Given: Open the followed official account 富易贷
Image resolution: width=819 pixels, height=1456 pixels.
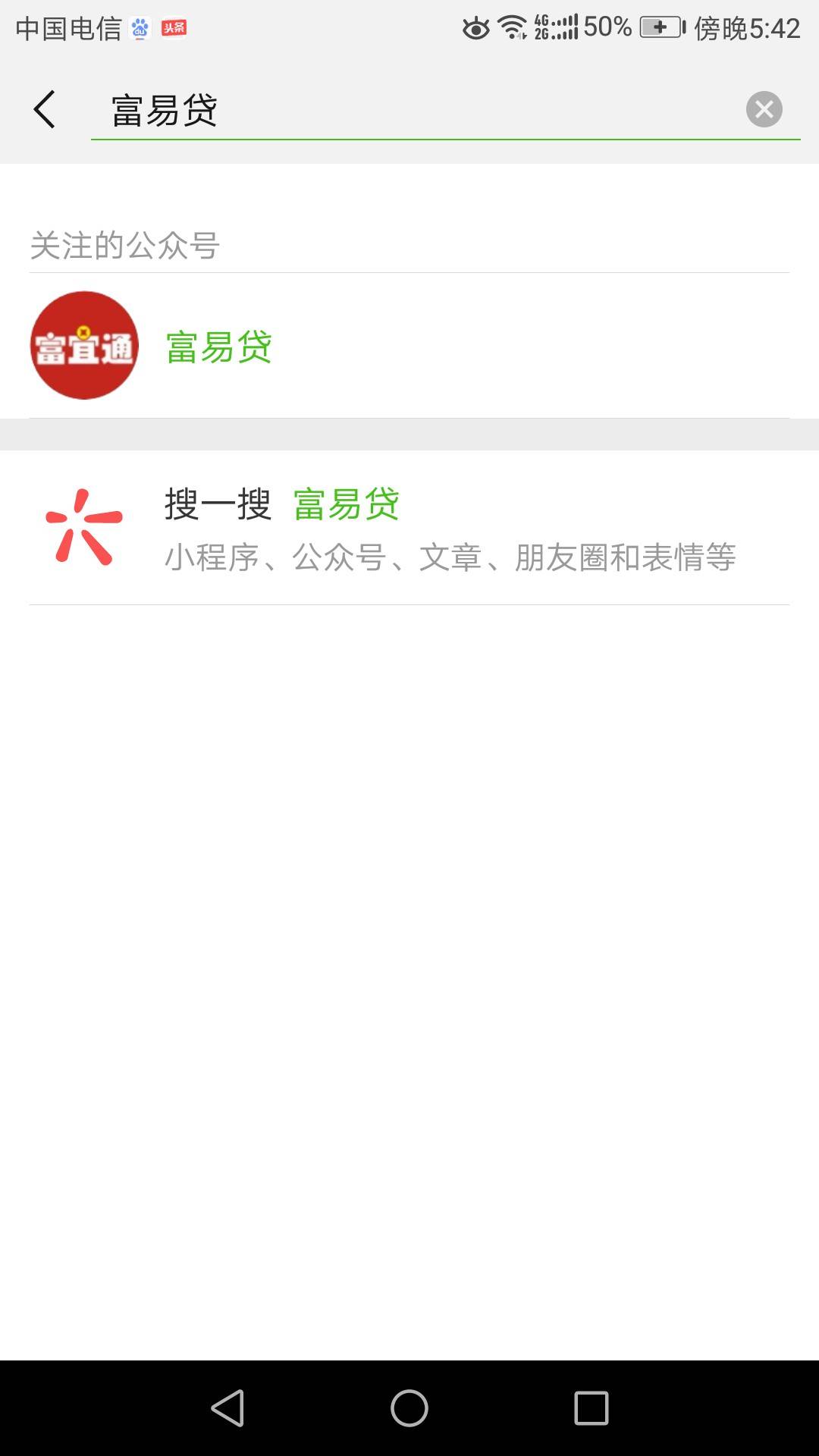Looking at the screenshot, I should pos(409,346).
